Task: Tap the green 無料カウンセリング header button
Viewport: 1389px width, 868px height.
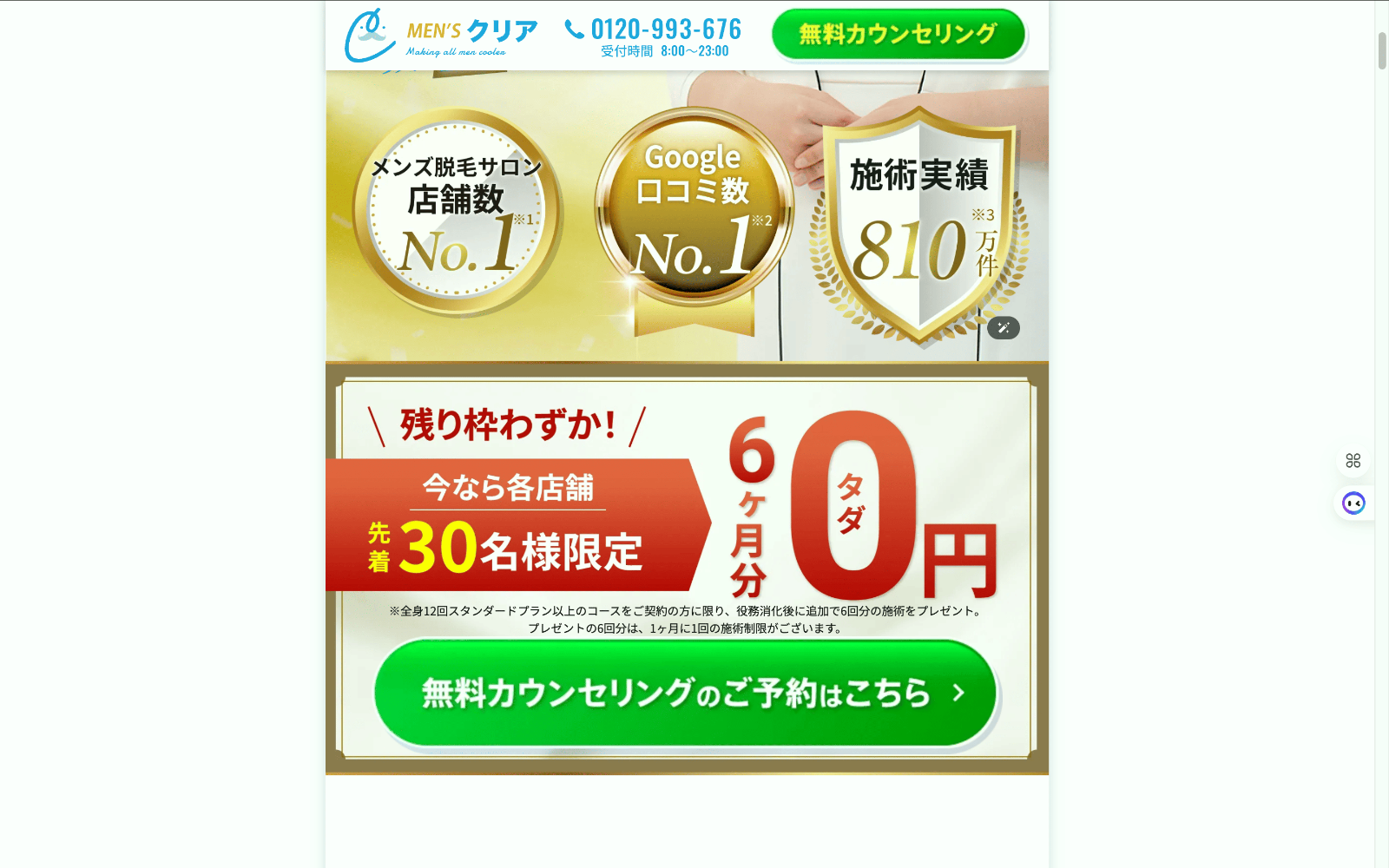Action: click(898, 35)
